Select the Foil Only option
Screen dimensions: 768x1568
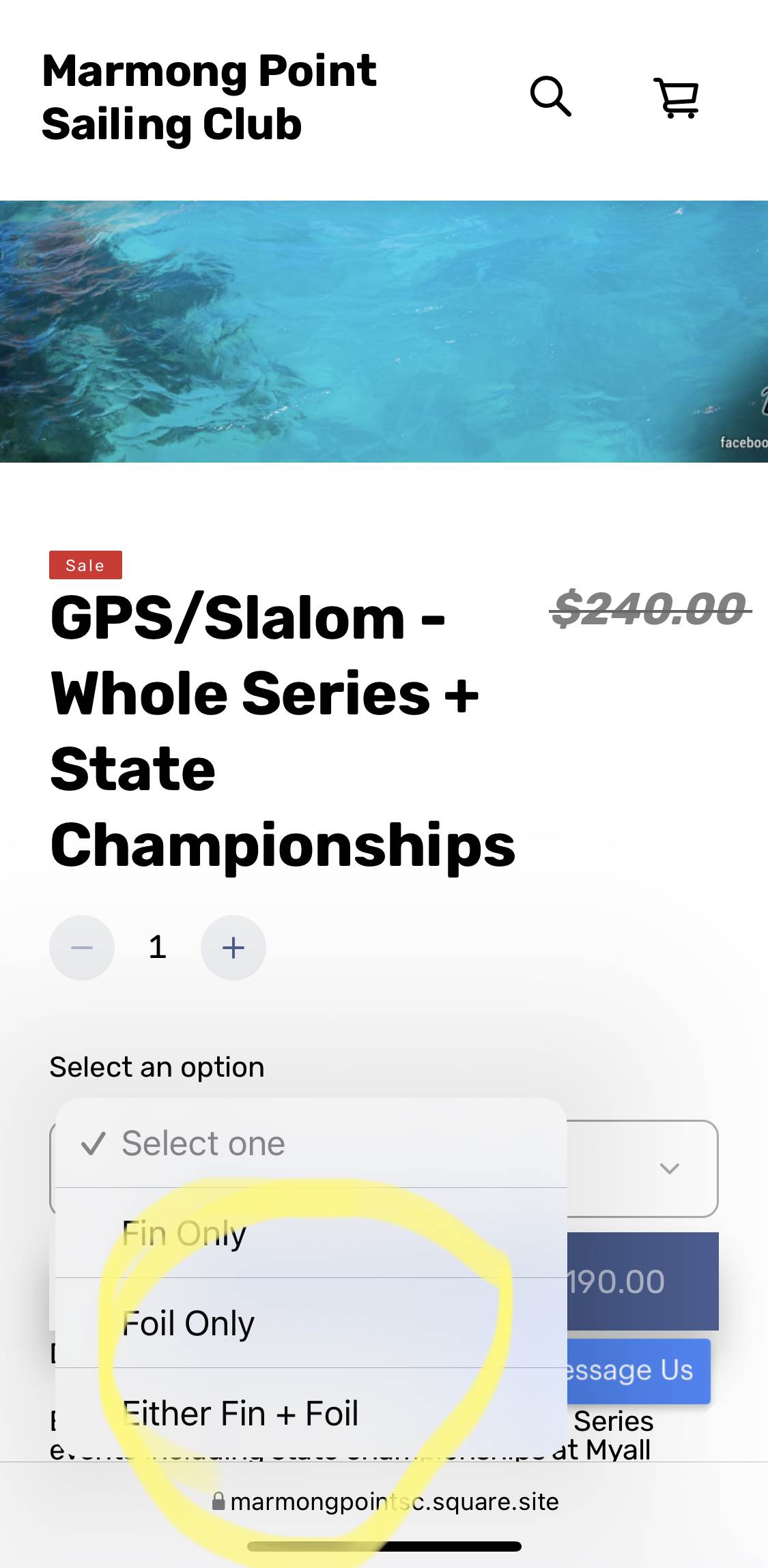click(x=188, y=1323)
